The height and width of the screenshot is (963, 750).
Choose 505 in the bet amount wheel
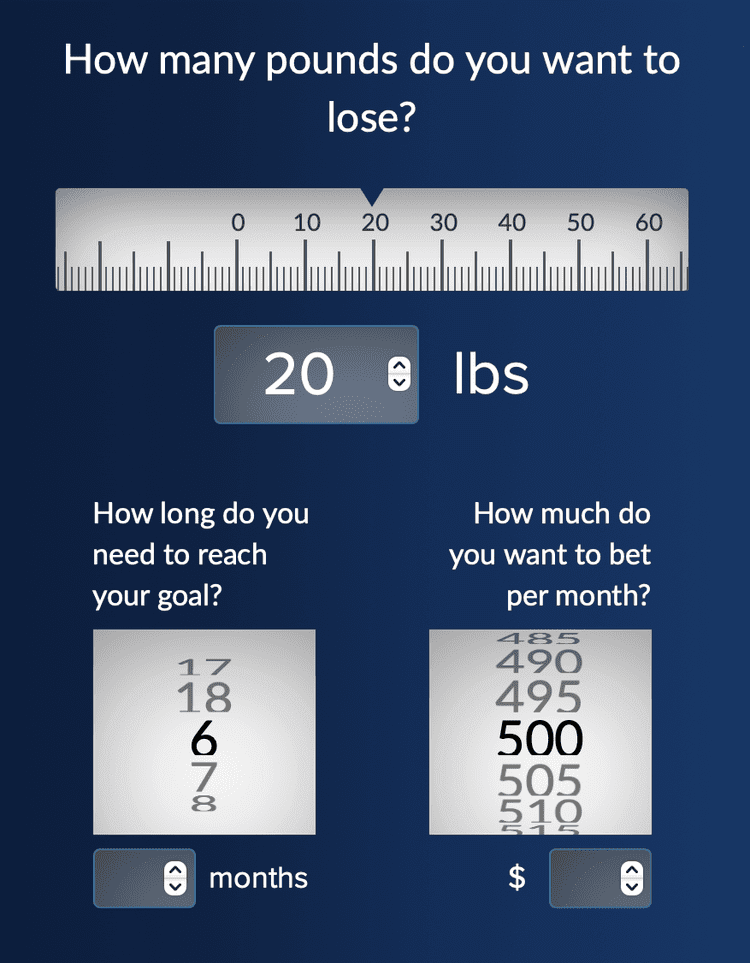click(539, 778)
